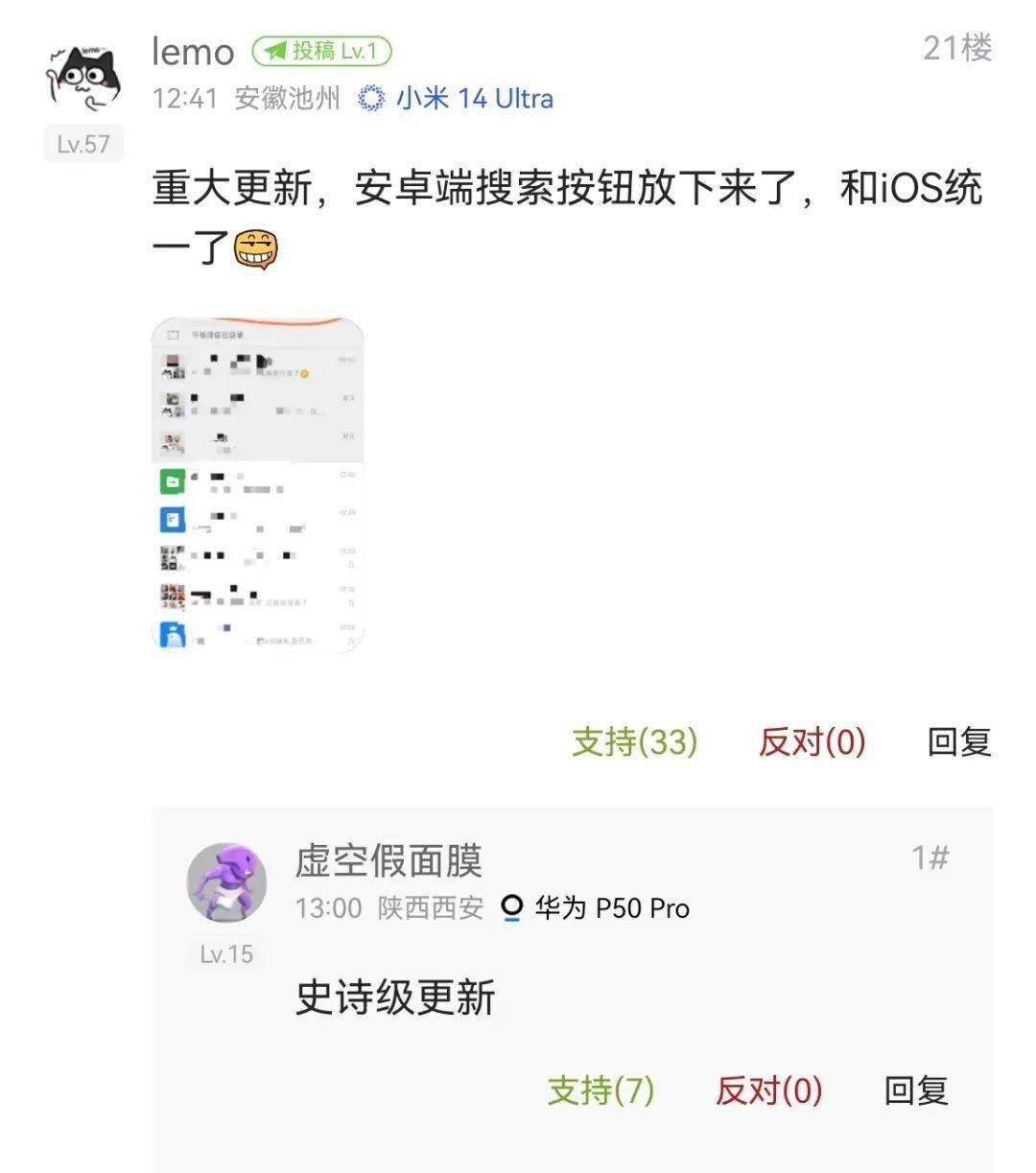Open the 华为 P50 Pro device link
The image size is (1036, 1173).
pos(596,908)
